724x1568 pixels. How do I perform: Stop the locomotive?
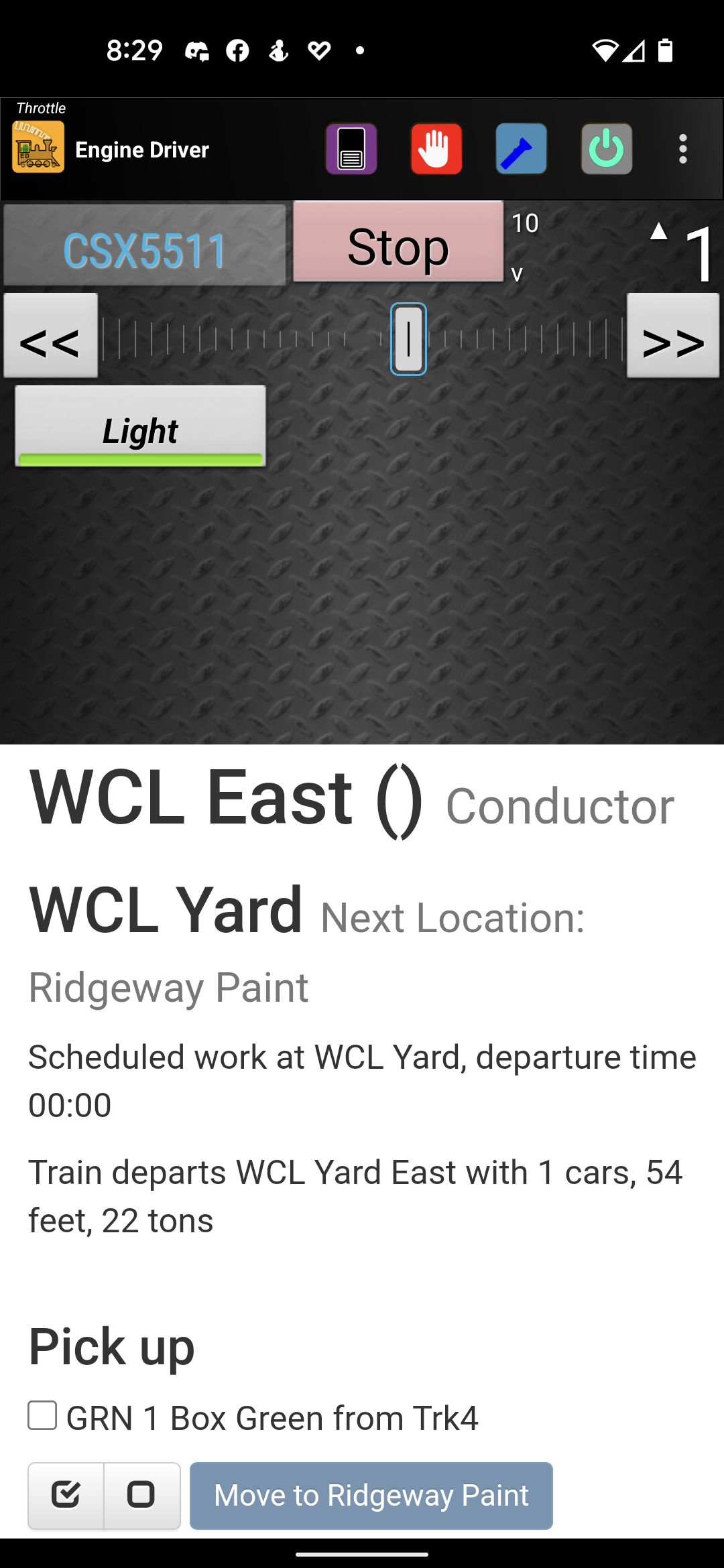point(398,243)
